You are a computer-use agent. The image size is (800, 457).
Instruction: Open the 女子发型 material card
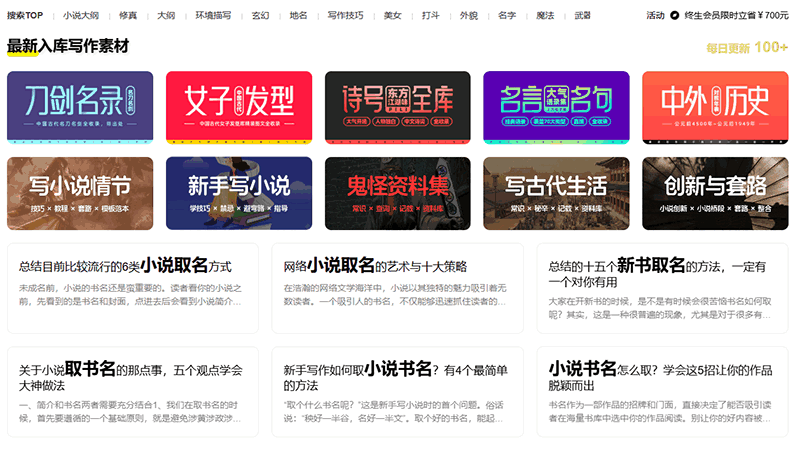pos(239,106)
